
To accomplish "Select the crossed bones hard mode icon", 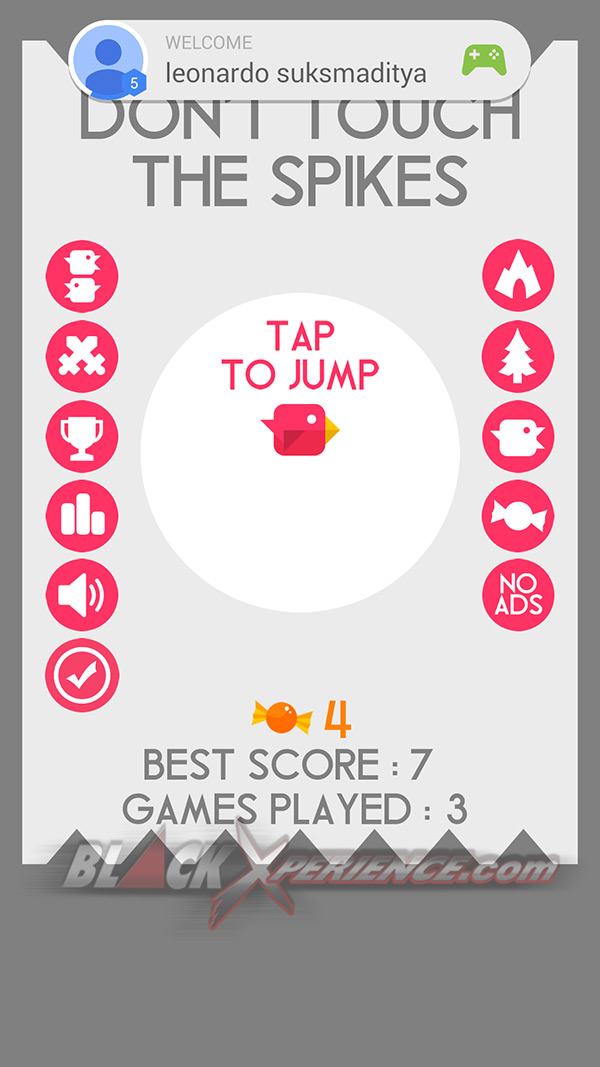I will (x=82, y=357).
